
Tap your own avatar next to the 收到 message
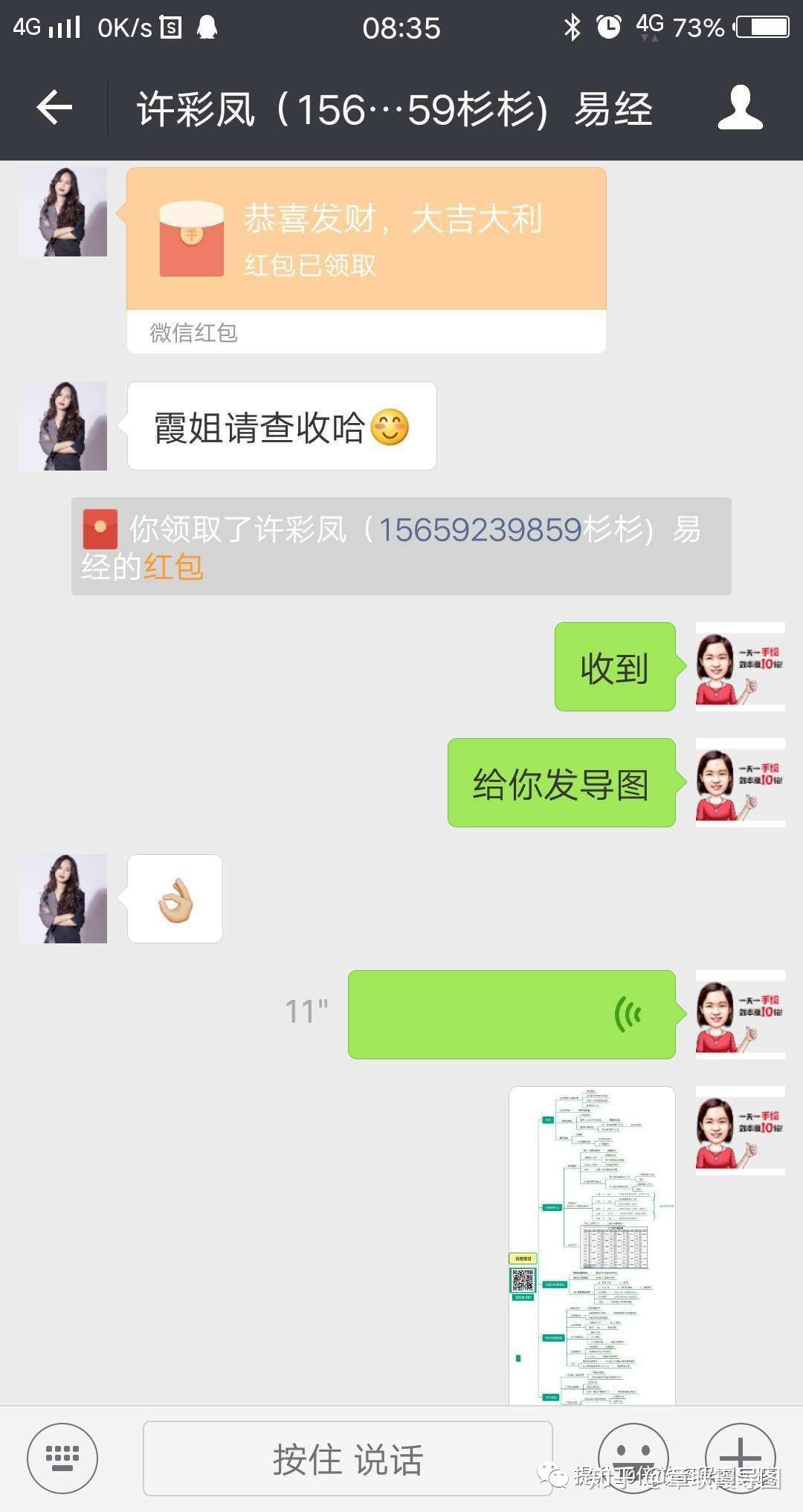pyautogui.click(x=740, y=667)
